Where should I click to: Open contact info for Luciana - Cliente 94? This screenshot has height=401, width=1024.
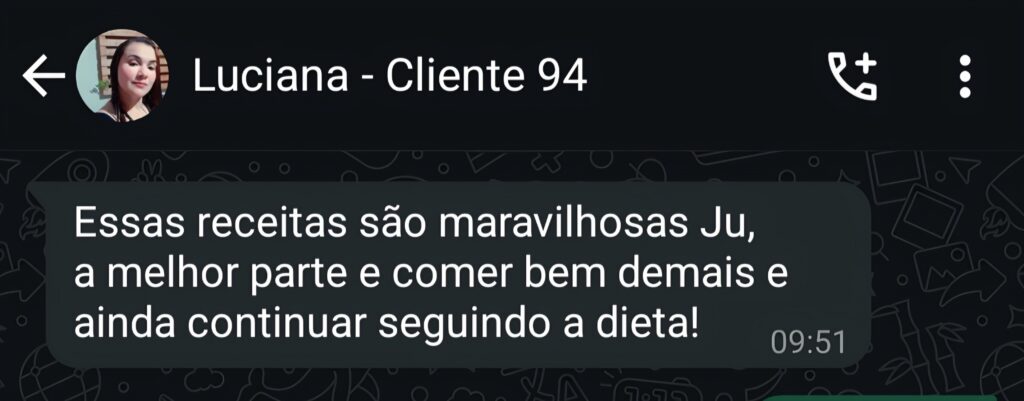click(390, 77)
